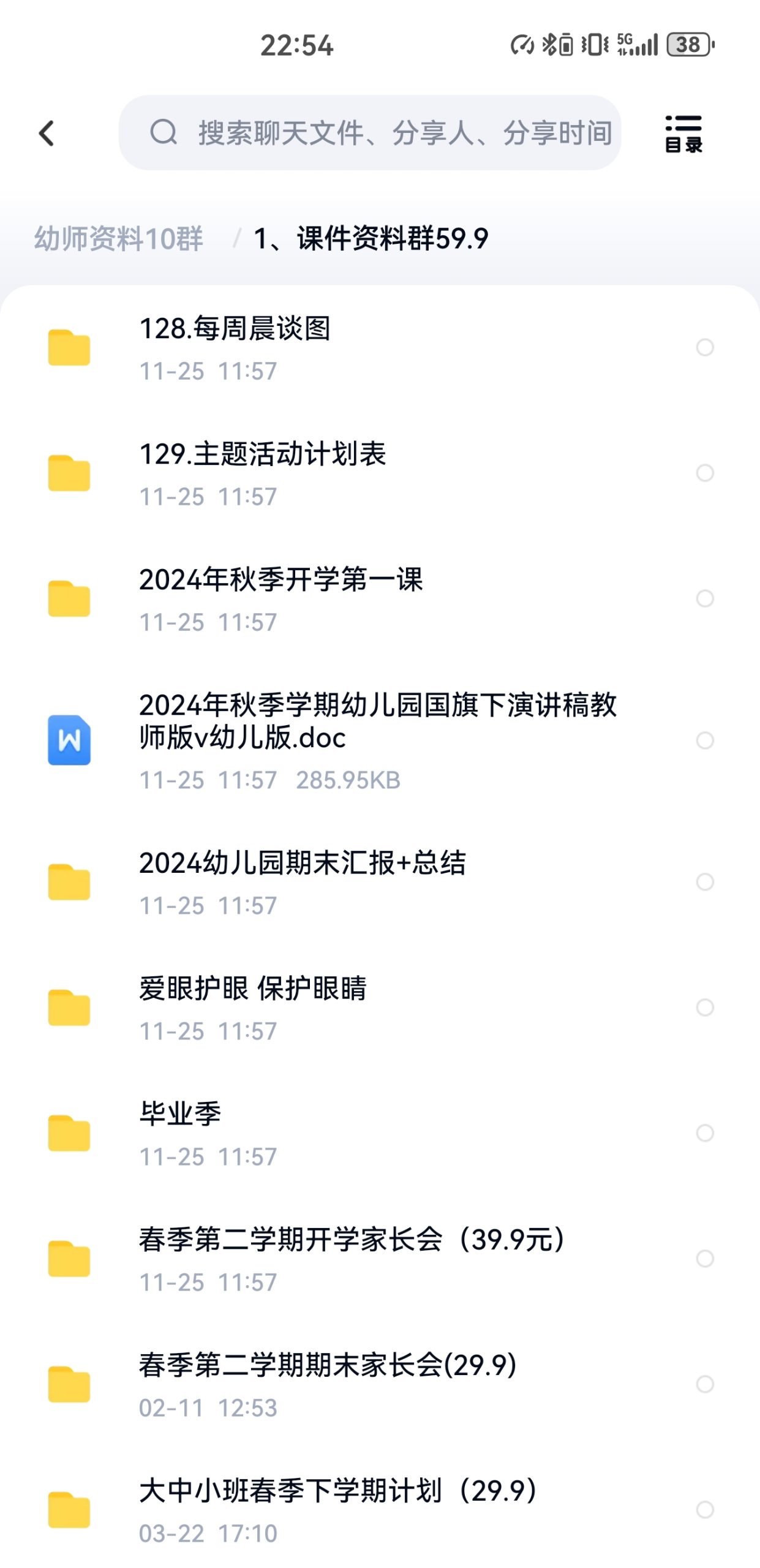Tap the search chat files field

point(380,133)
